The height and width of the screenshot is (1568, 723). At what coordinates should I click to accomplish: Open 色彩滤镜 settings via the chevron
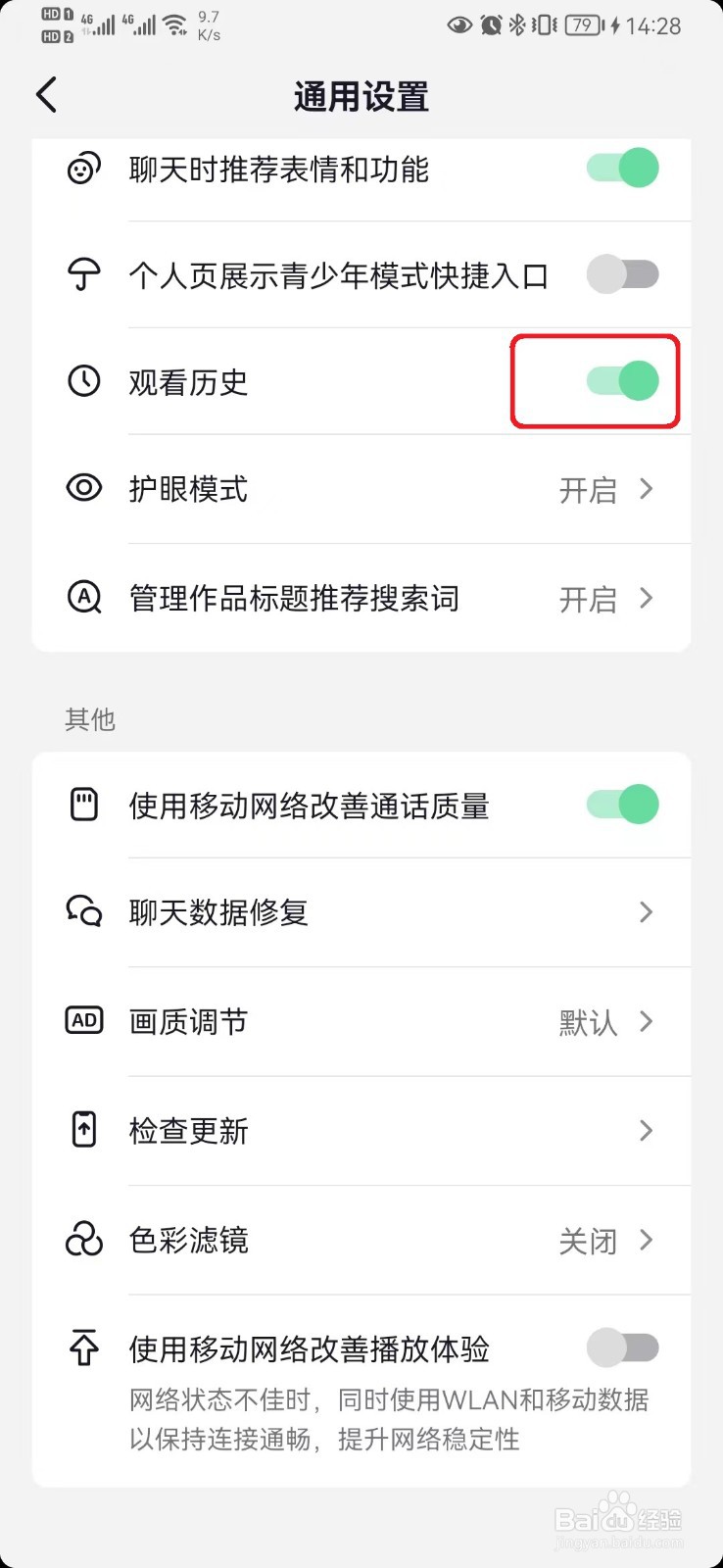tap(646, 1240)
